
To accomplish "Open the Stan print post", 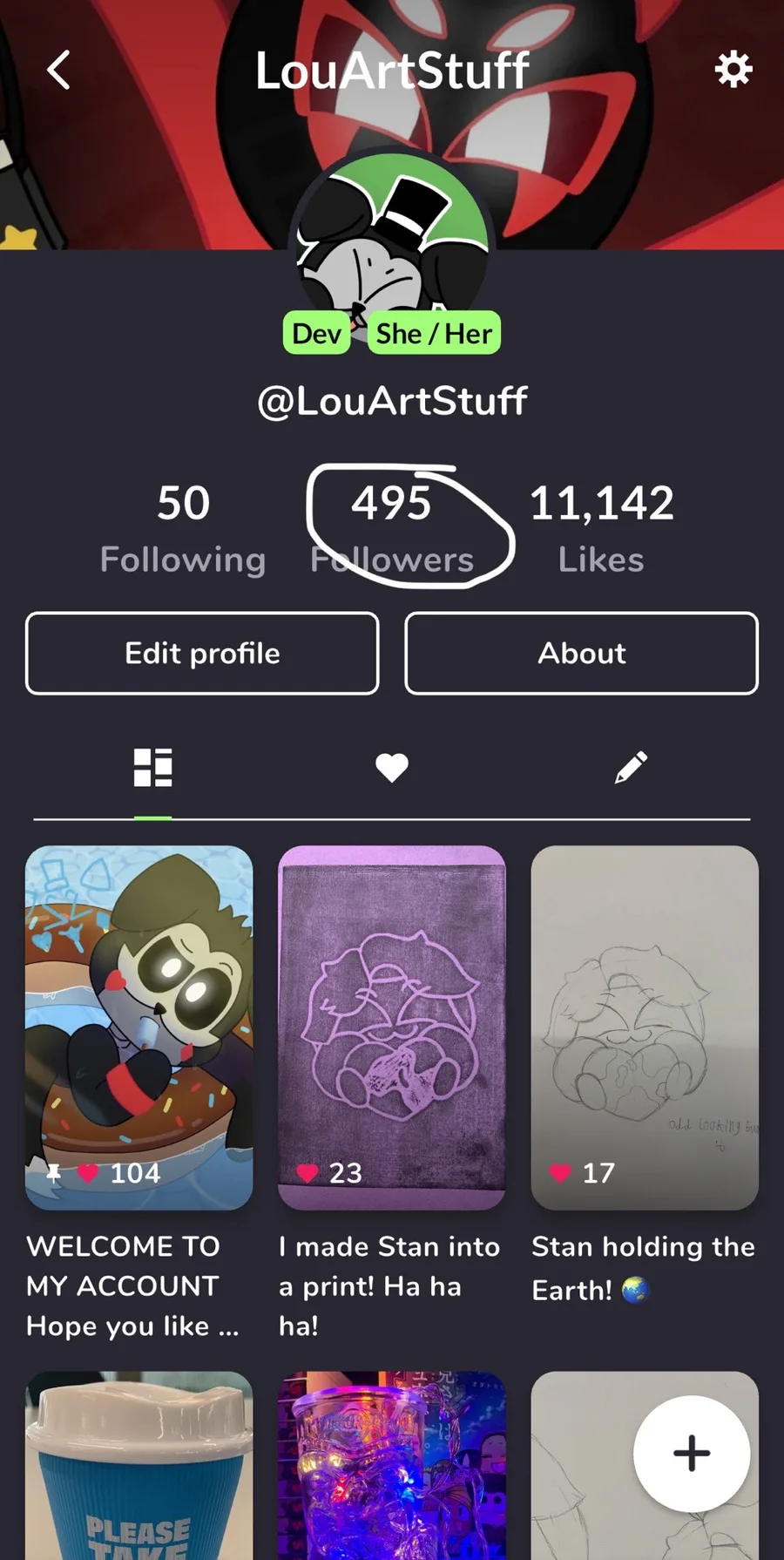I will pyautogui.click(x=392, y=1028).
